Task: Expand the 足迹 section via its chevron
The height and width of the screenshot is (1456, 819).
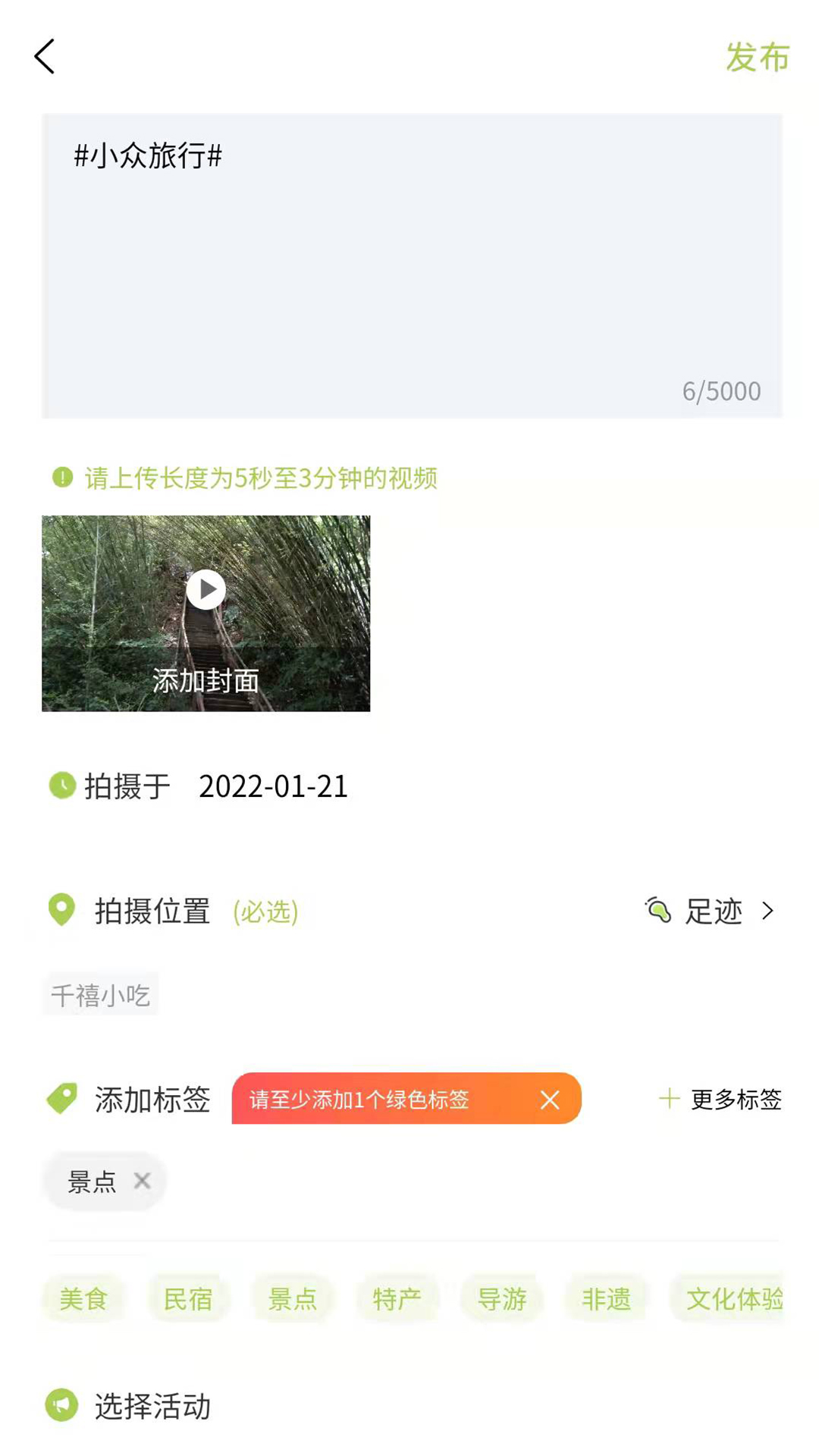Action: pos(768,912)
